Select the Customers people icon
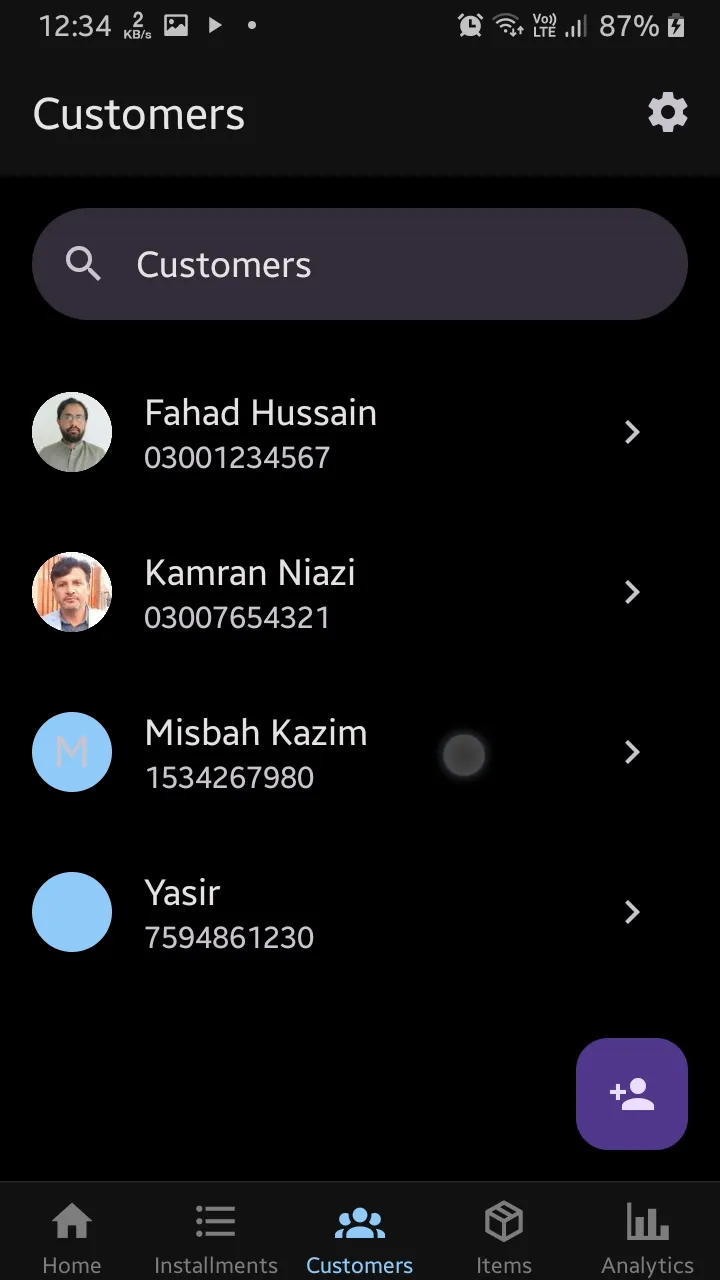Image resolution: width=720 pixels, height=1280 pixels. pos(359,1220)
